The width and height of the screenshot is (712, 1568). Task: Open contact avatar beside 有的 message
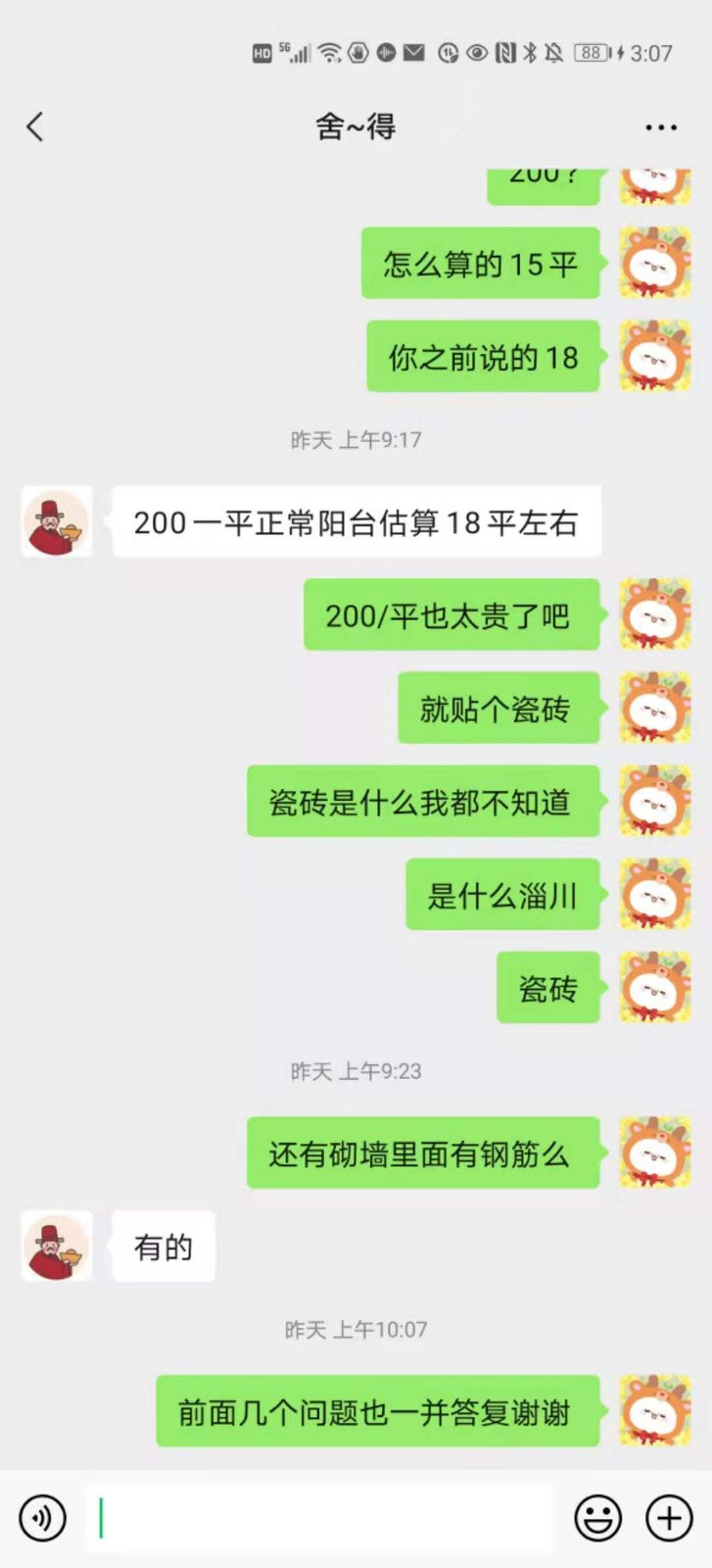(57, 1247)
